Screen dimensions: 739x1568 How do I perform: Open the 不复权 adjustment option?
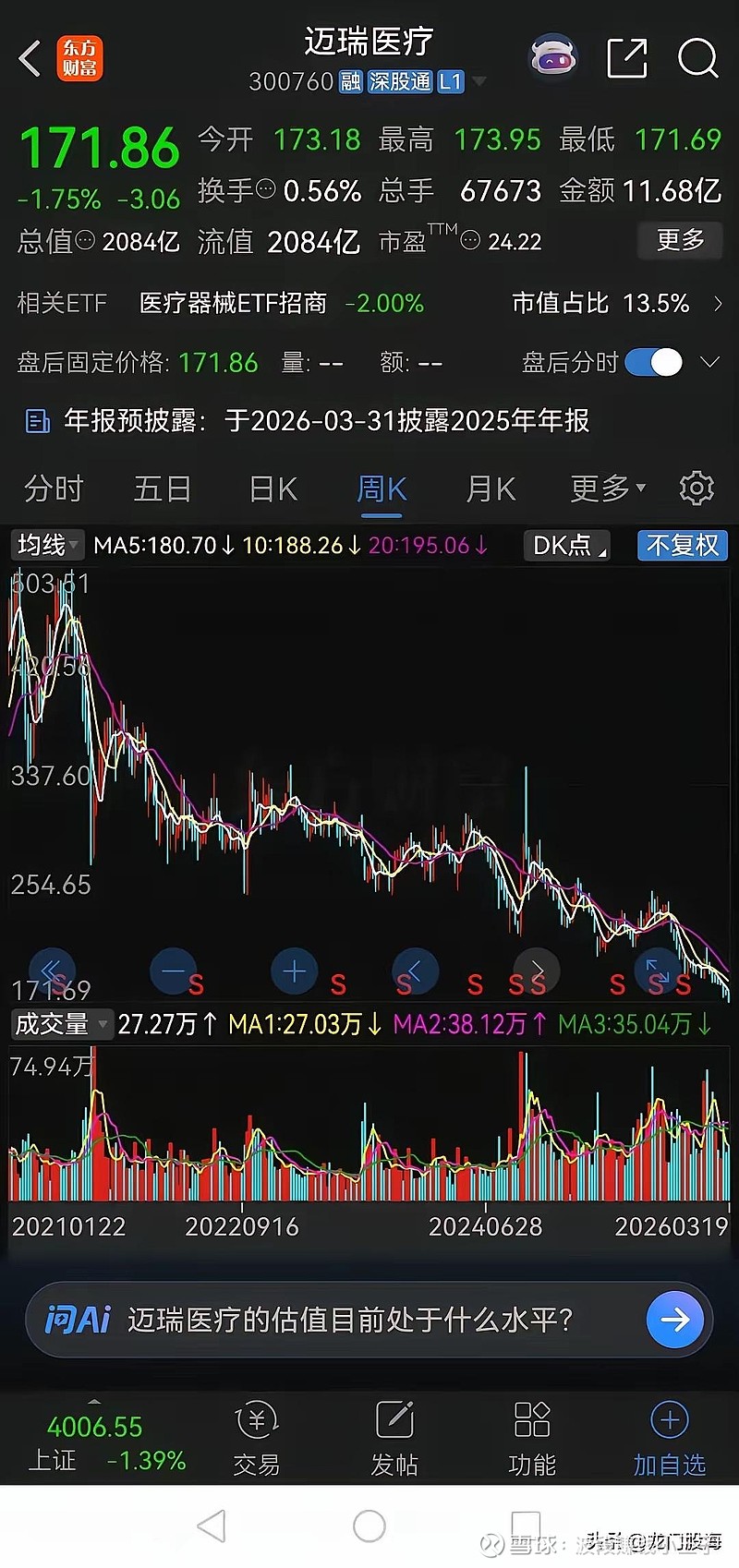click(x=682, y=545)
